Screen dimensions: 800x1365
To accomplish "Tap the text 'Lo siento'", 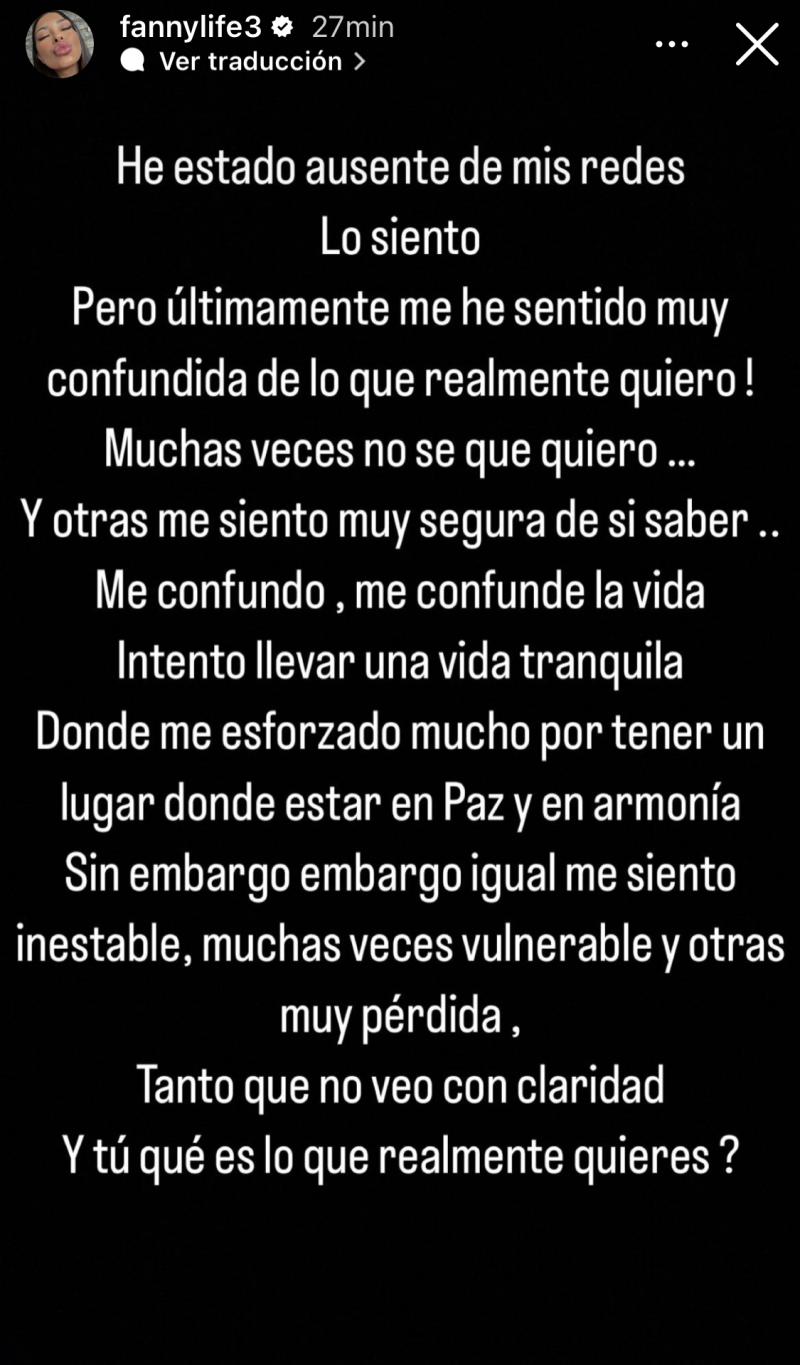I will click(x=400, y=237).
